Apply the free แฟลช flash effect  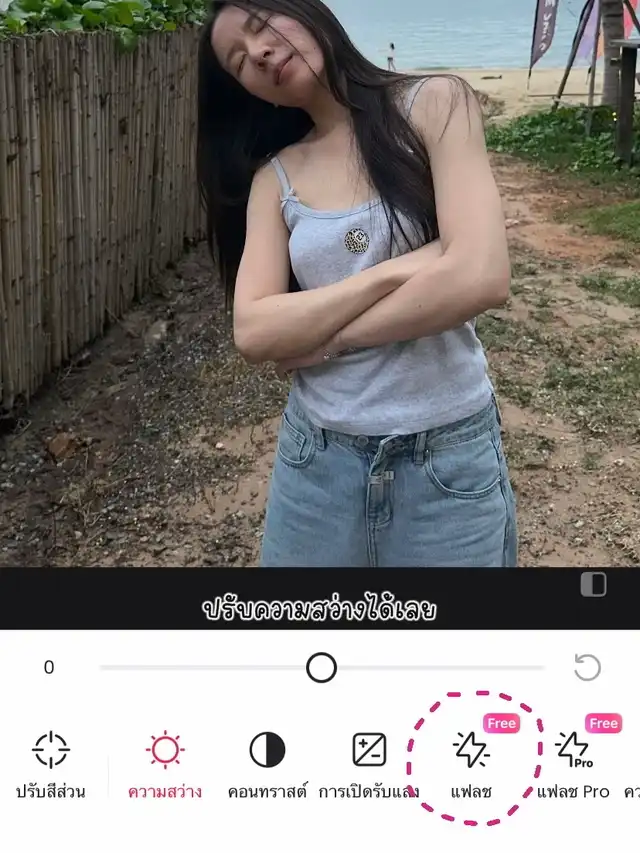point(471,765)
